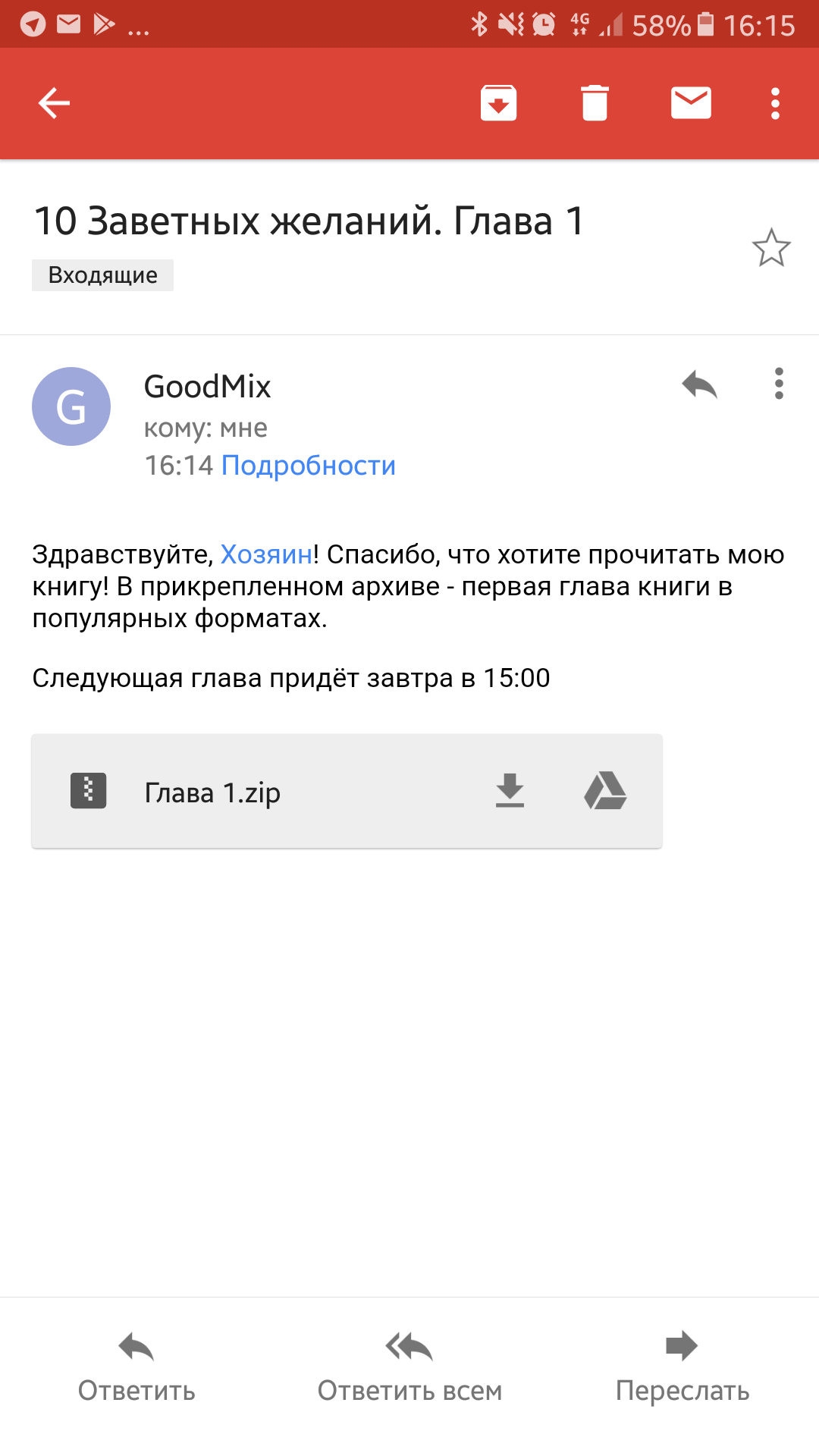Show message Подробности
Image resolution: width=819 pixels, height=1456 pixels.
(308, 466)
